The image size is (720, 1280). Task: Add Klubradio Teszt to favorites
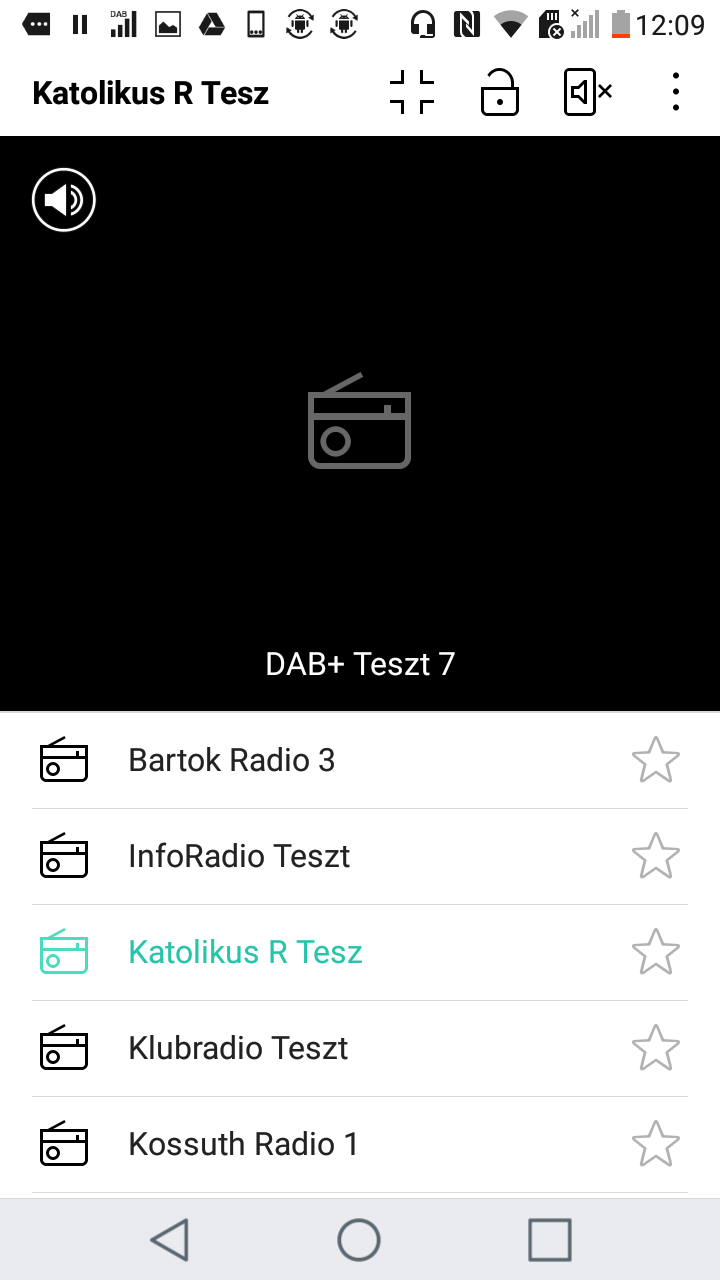point(656,1048)
